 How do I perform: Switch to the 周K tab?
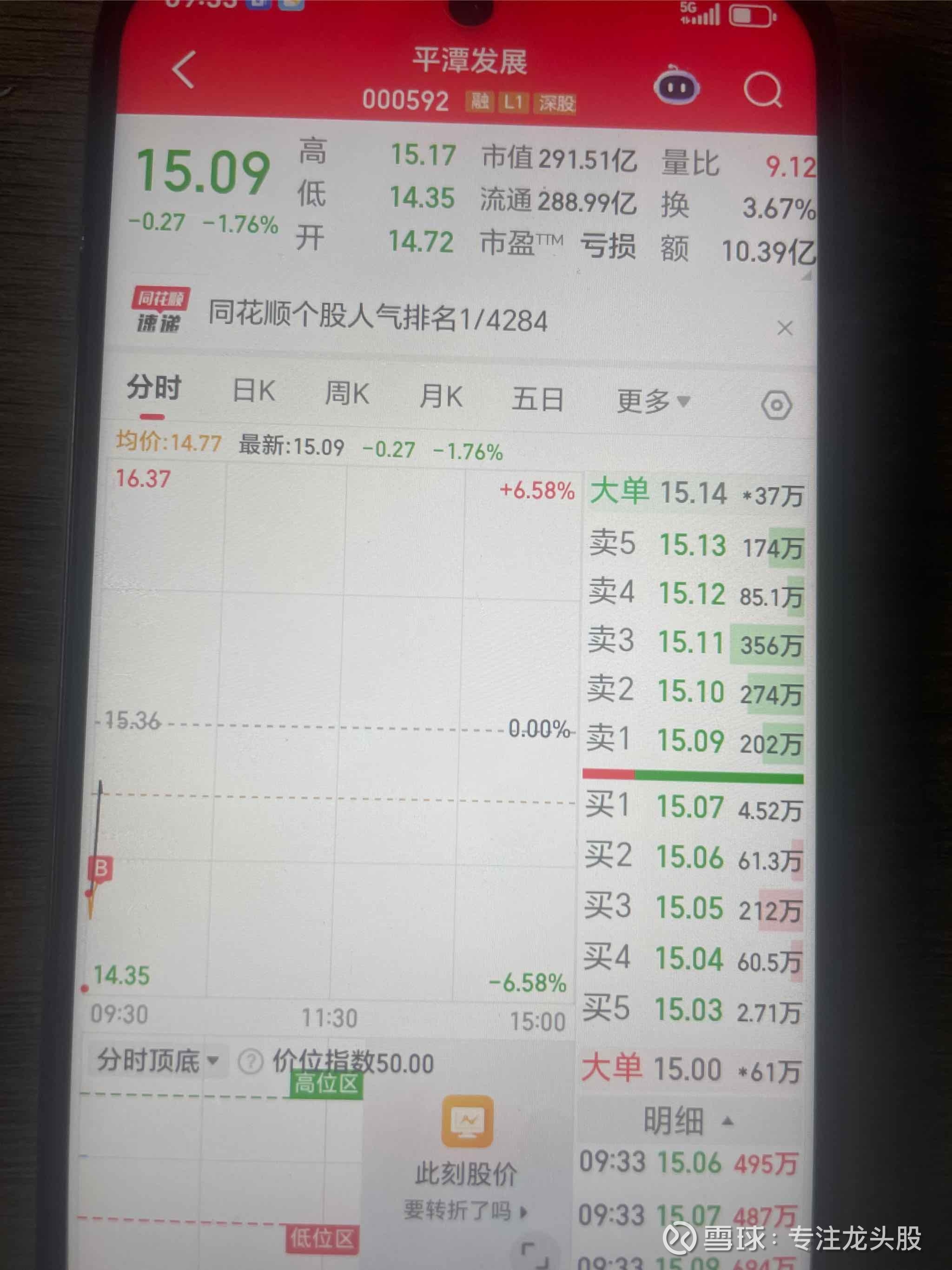coord(347,394)
